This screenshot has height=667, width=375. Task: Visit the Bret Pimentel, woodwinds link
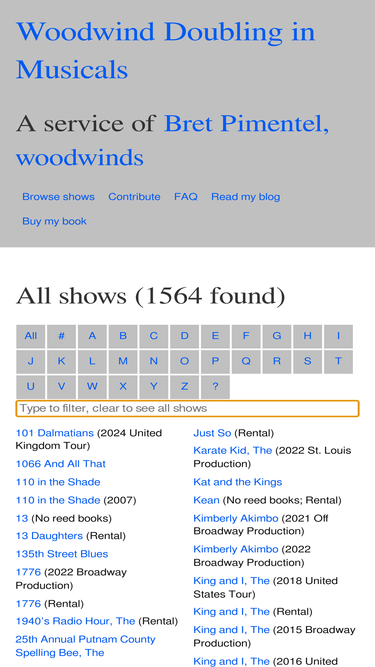coord(172,140)
